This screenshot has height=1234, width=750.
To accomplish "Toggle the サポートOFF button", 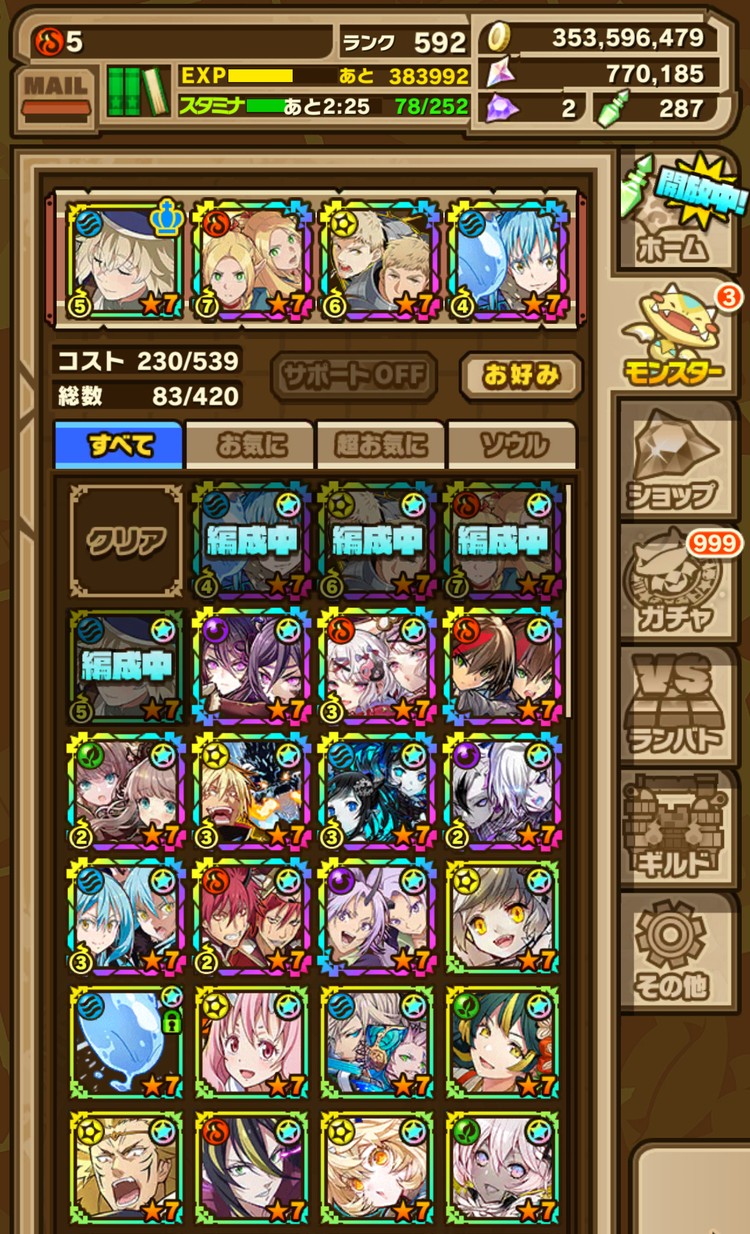I will click(353, 377).
